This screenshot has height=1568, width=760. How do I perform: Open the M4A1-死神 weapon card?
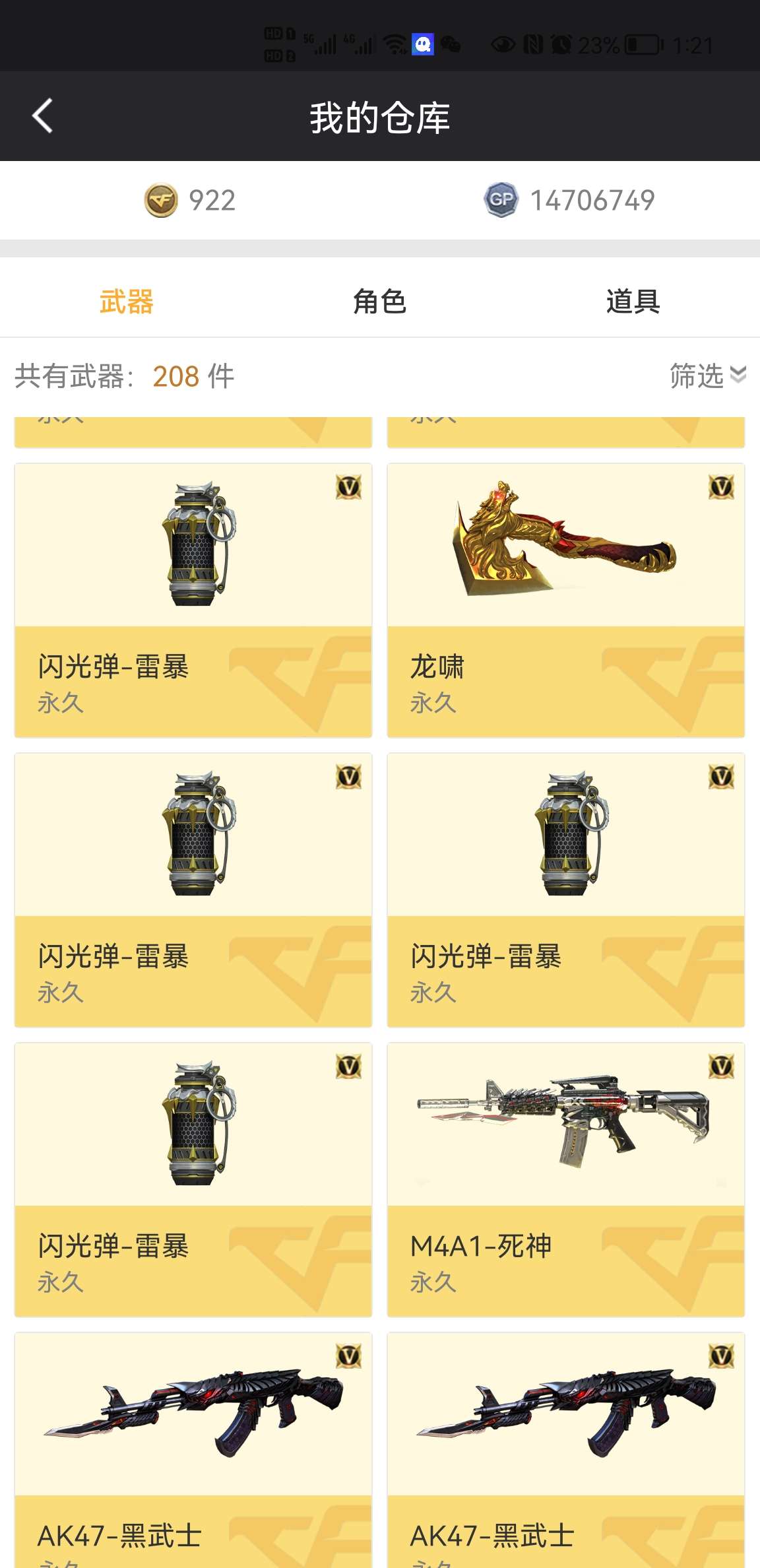[566, 1179]
